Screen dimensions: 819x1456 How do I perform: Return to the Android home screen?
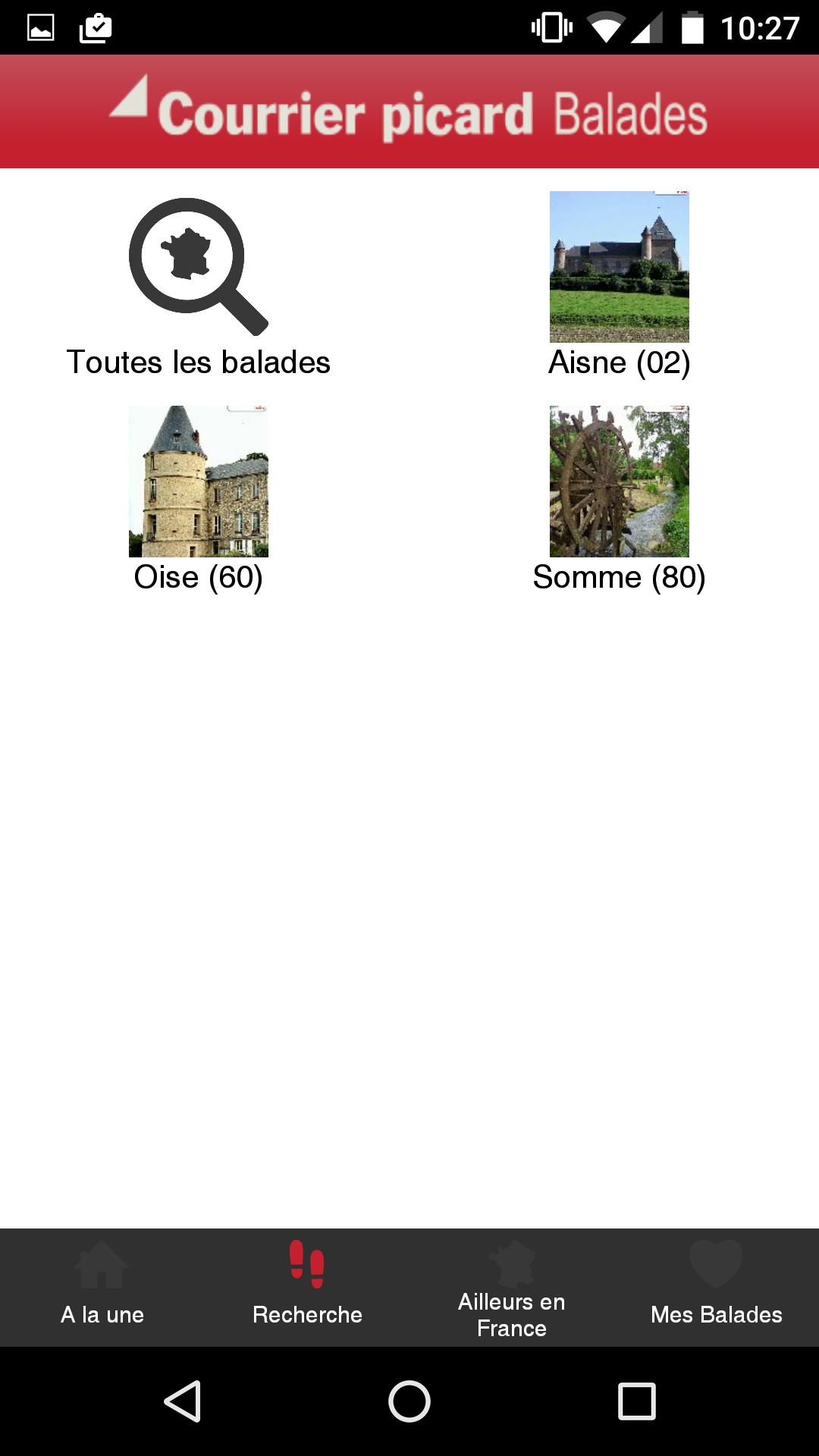coord(409,1401)
